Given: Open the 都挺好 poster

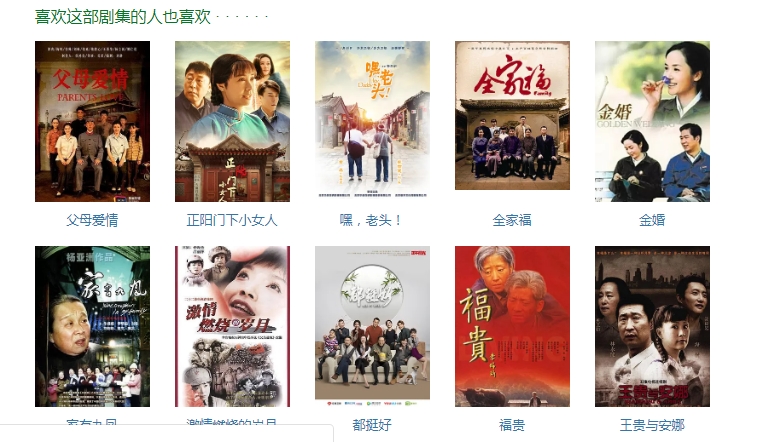Looking at the screenshot, I should [372, 323].
